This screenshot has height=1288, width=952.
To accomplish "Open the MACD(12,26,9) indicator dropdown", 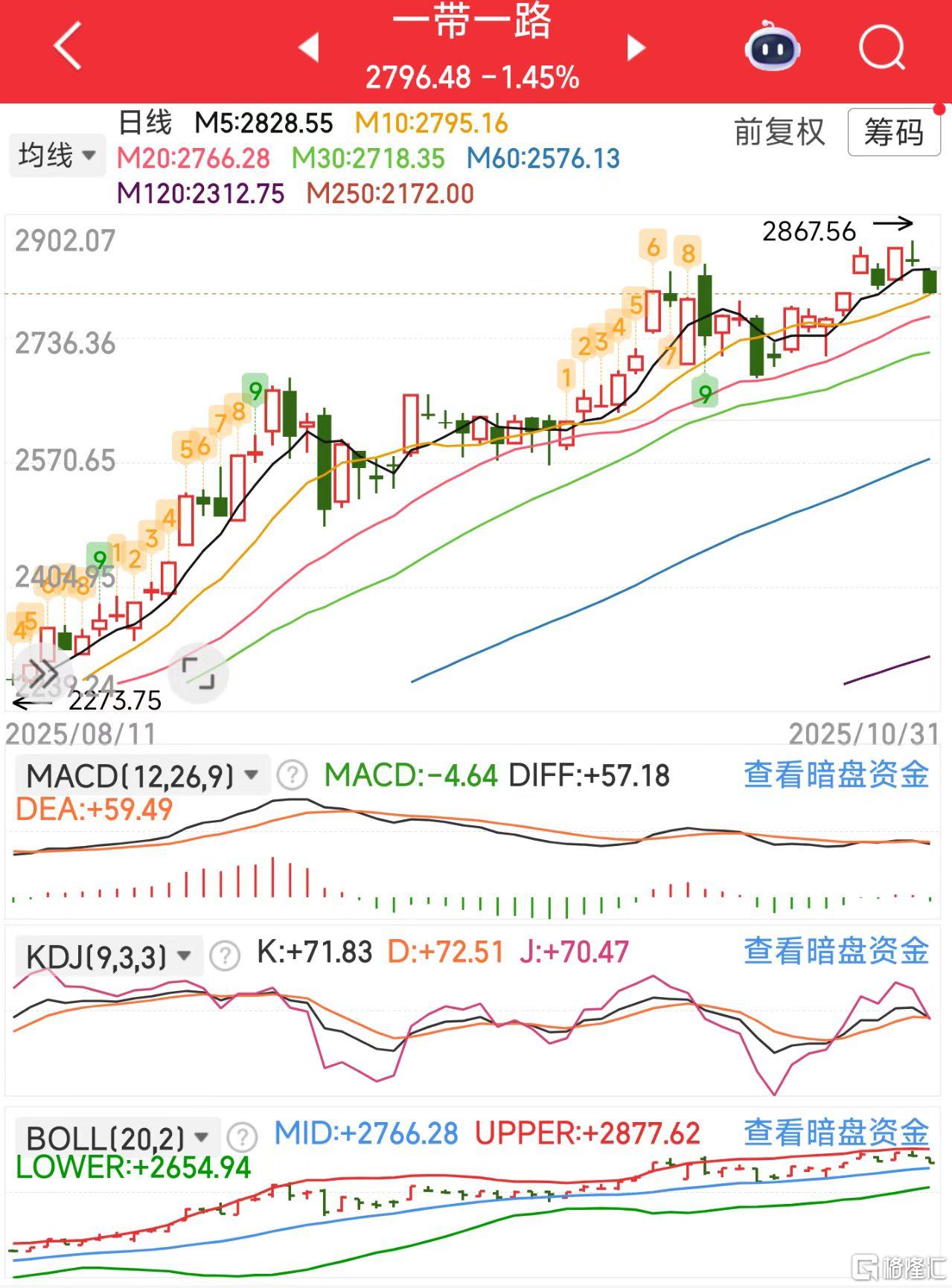I will point(130,774).
